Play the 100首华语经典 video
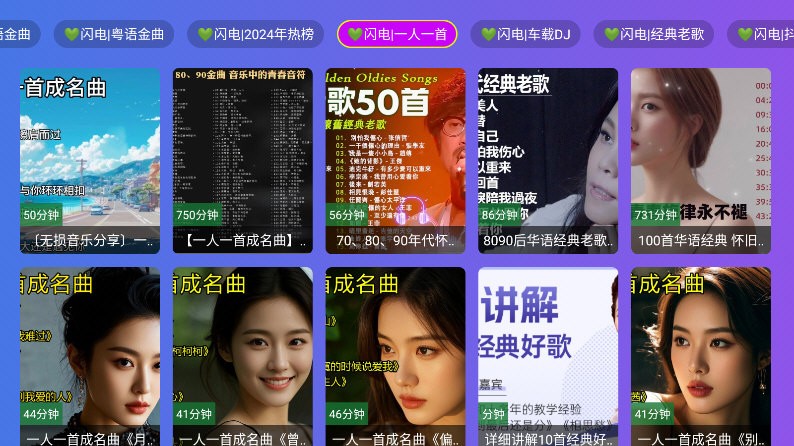794x446 pixels. click(700, 160)
